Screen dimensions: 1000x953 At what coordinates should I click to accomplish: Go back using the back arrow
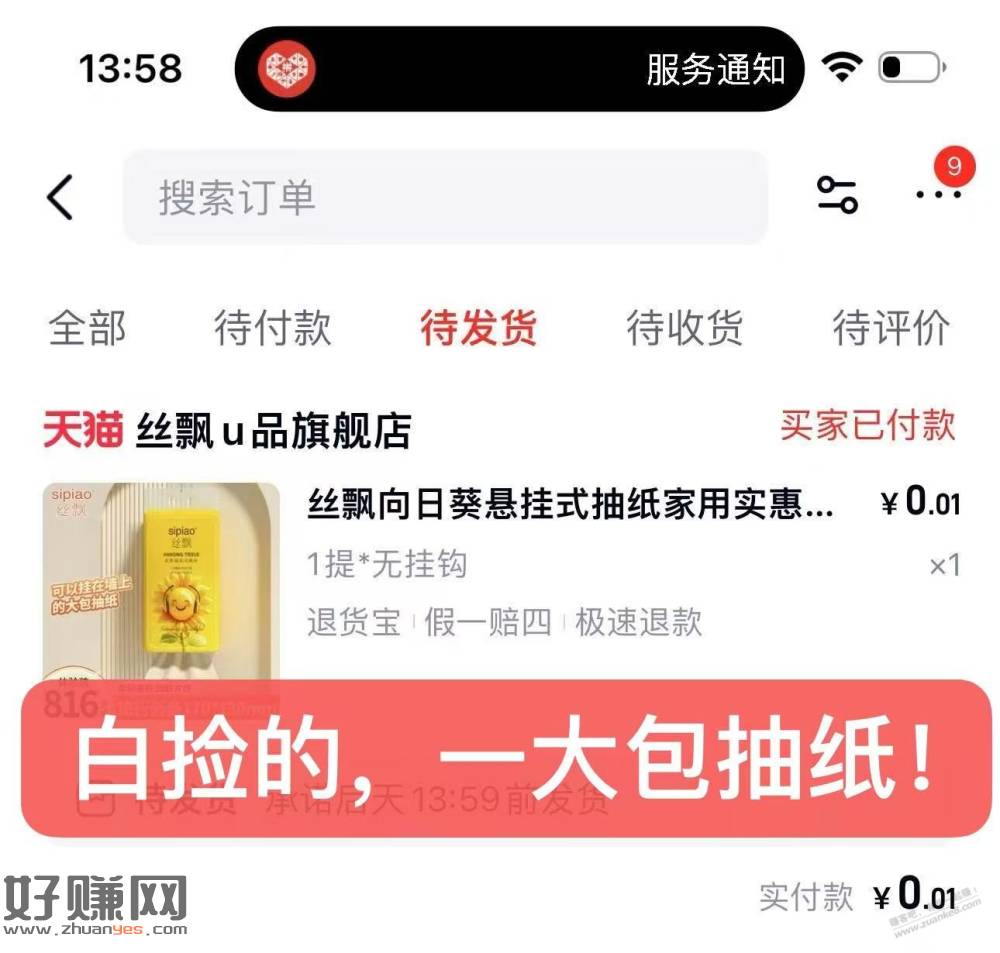click(x=60, y=197)
